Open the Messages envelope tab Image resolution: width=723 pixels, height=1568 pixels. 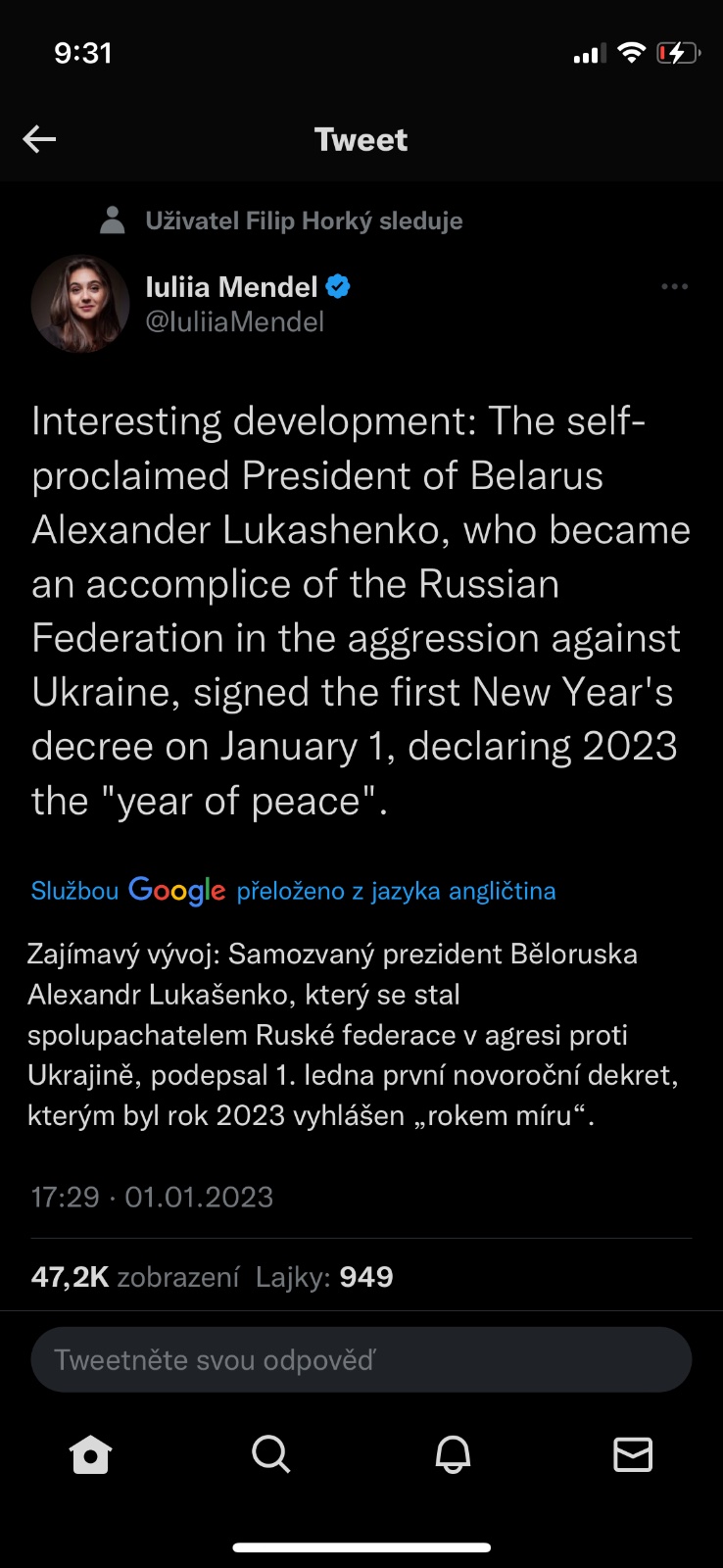[x=633, y=1454]
